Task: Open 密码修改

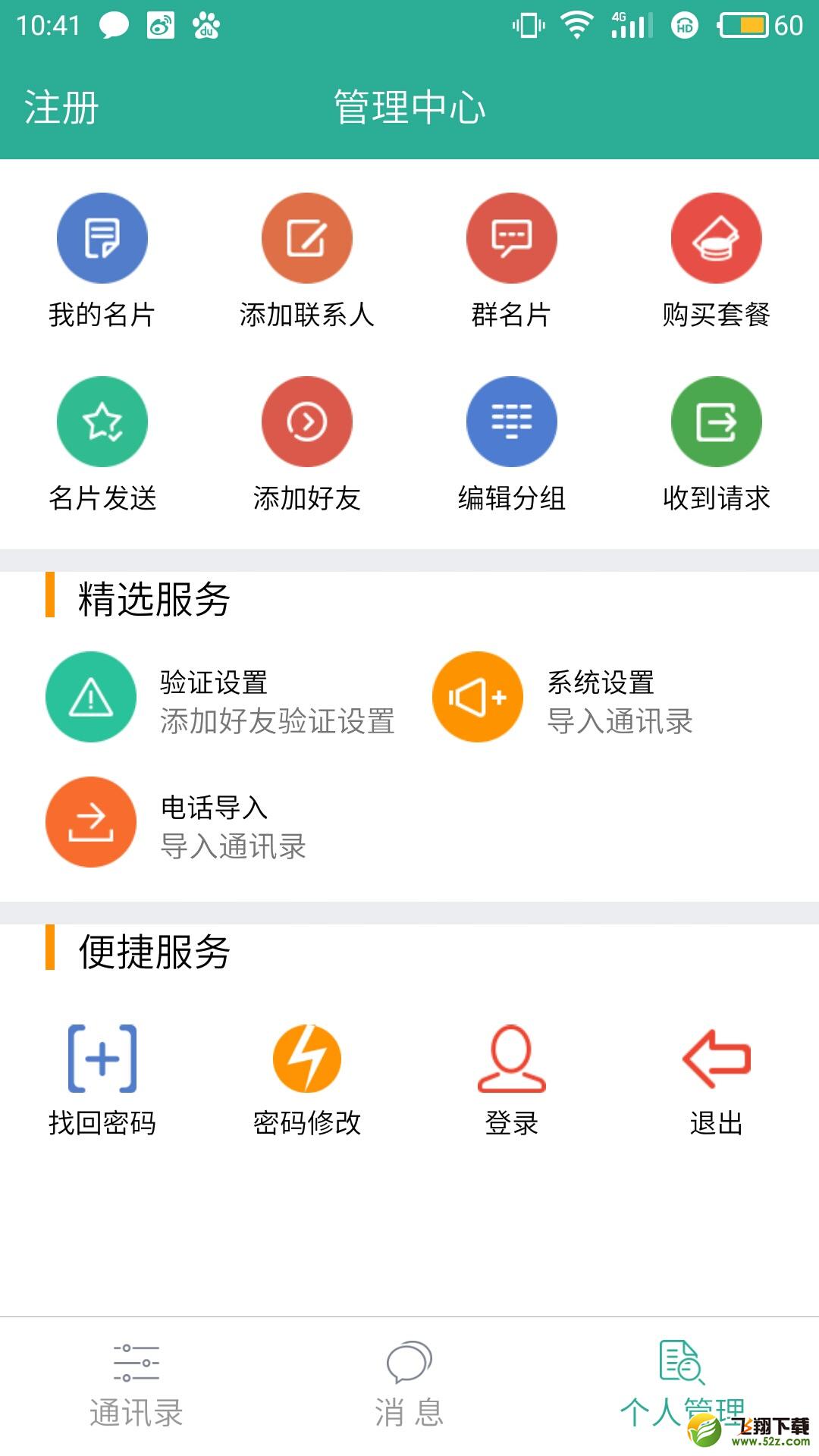Action: (307, 1080)
